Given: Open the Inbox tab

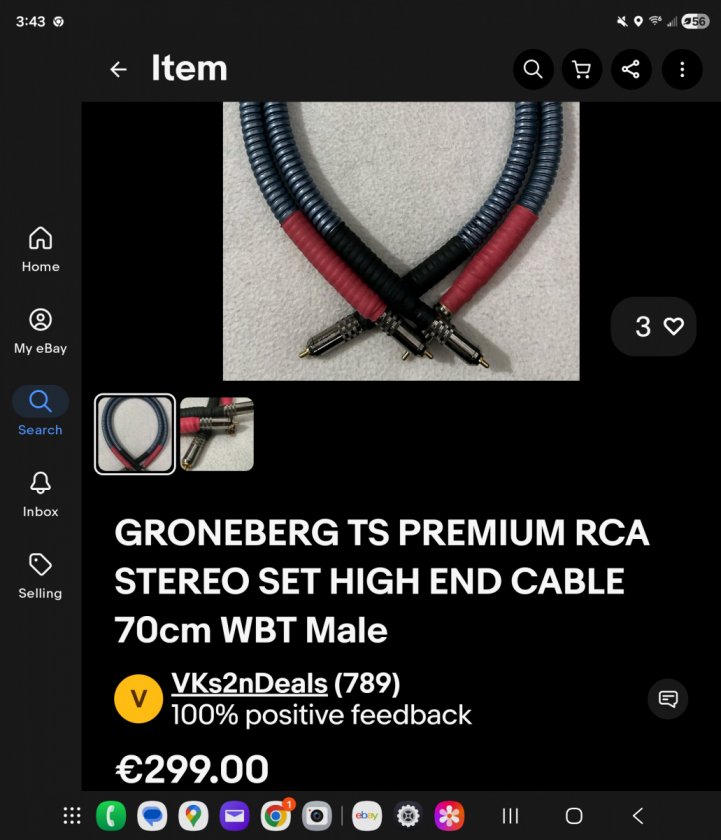Looking at the screenshot, I should coord(40,494).
